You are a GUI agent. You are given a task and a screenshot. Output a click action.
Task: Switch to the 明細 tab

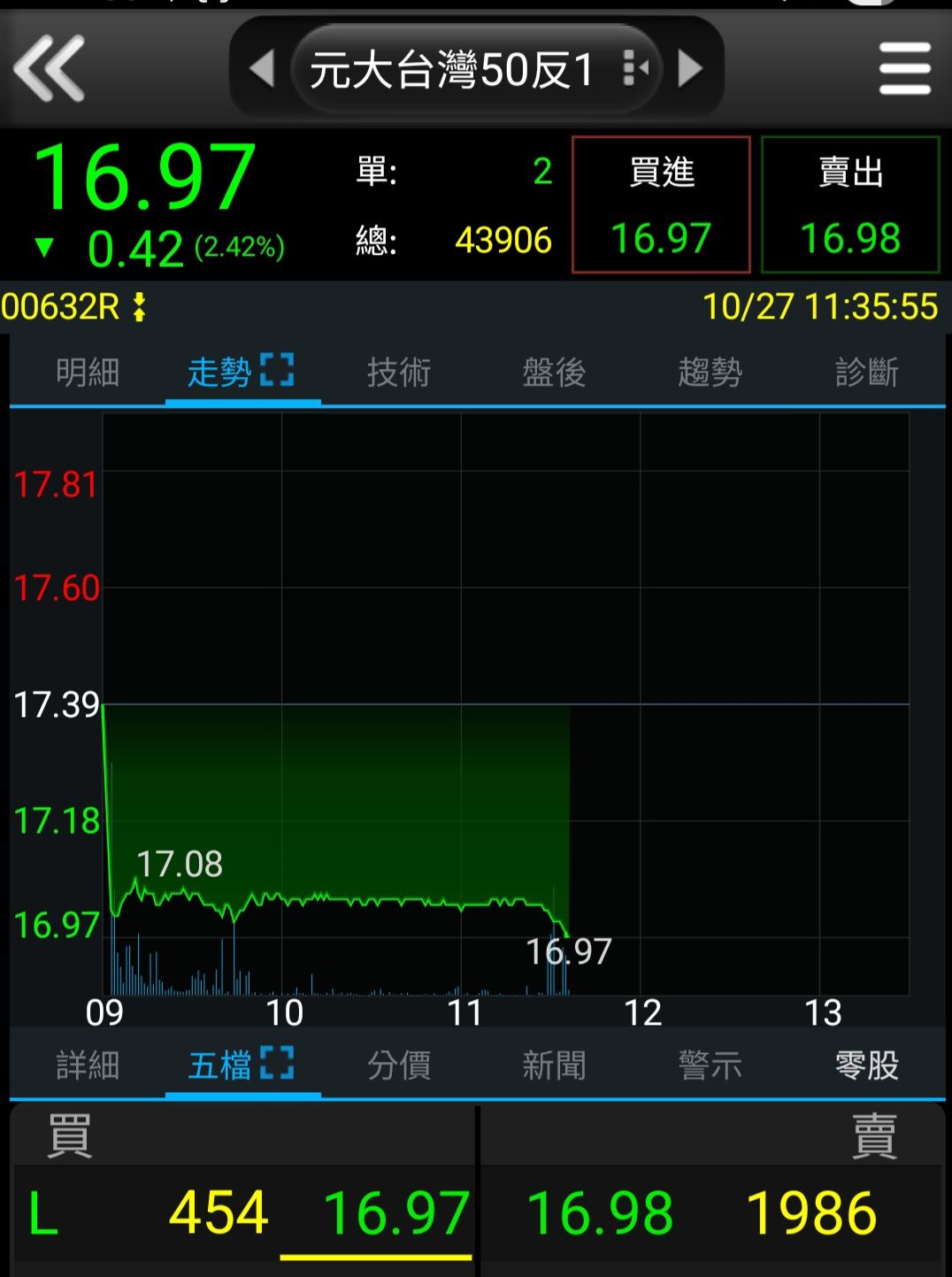click(88, 373)
